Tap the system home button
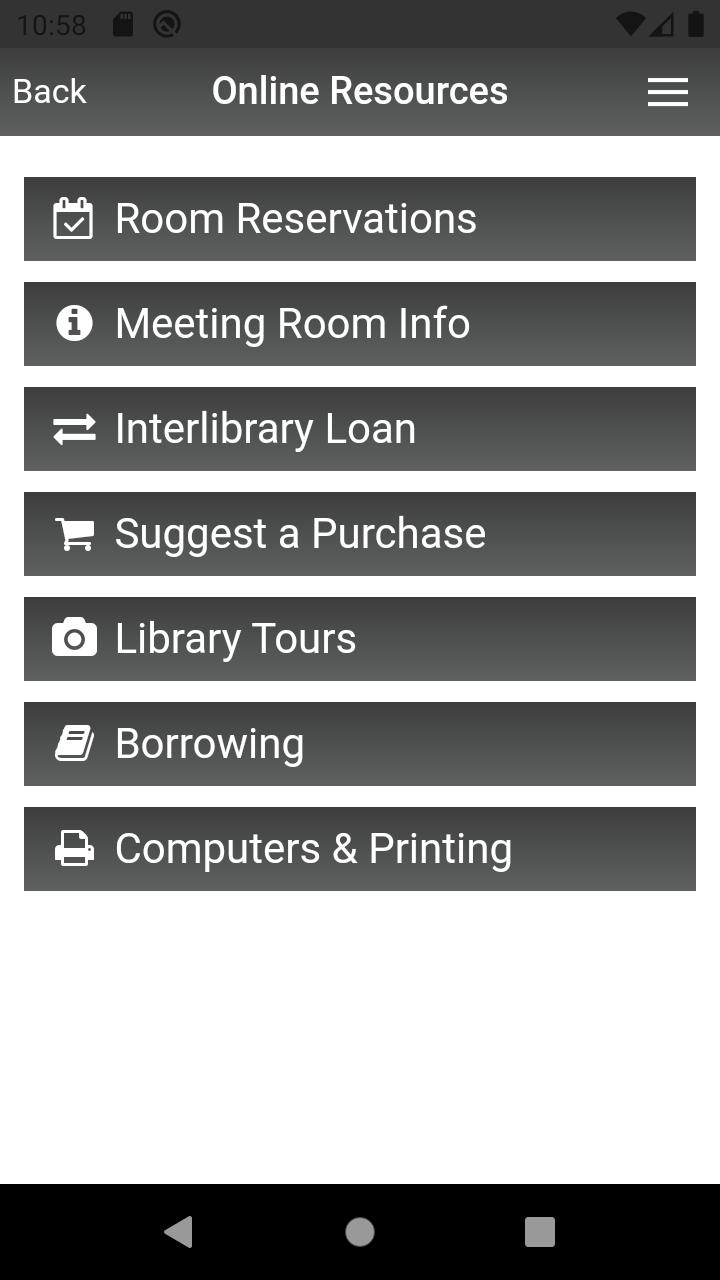 coord(360,1232)
